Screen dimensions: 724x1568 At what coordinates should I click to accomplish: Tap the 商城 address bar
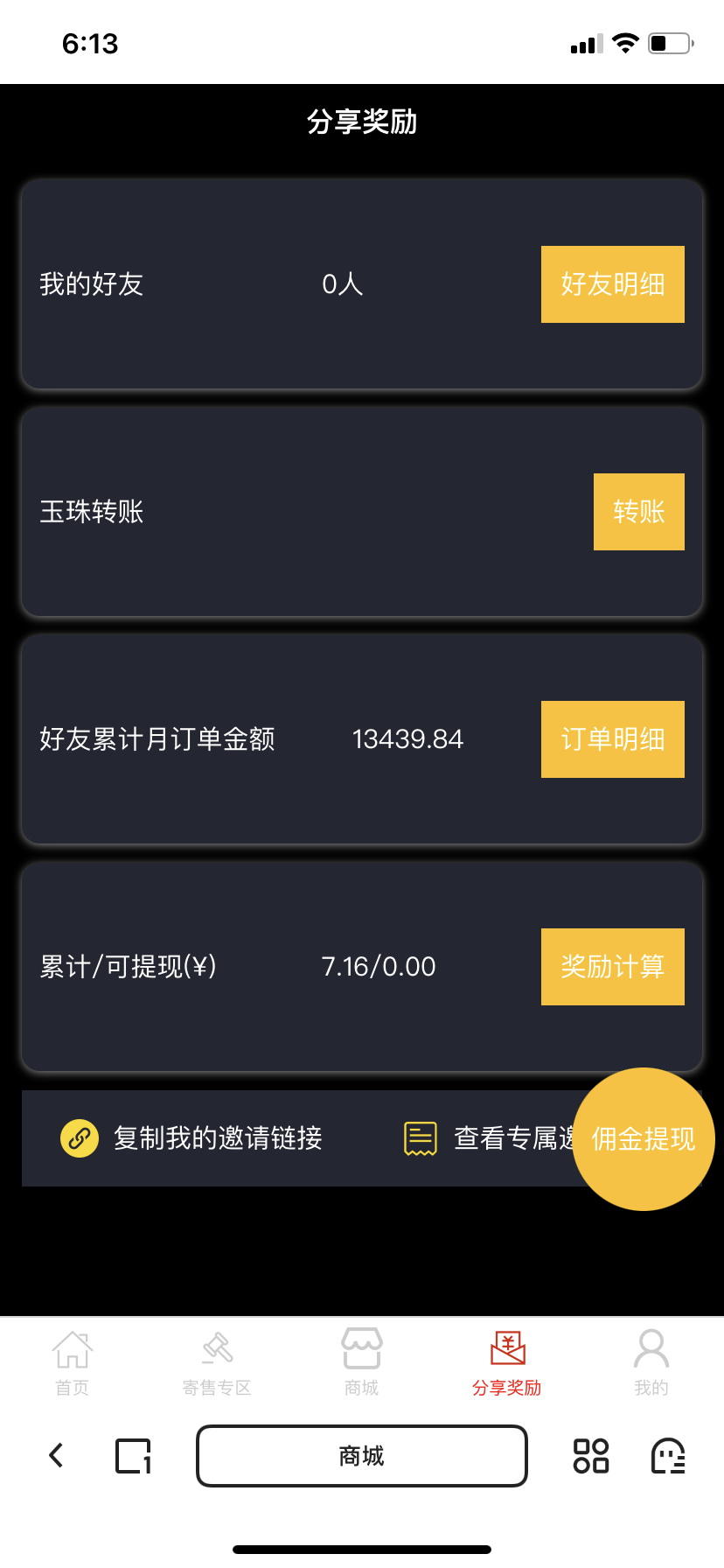click(362, 1456)
